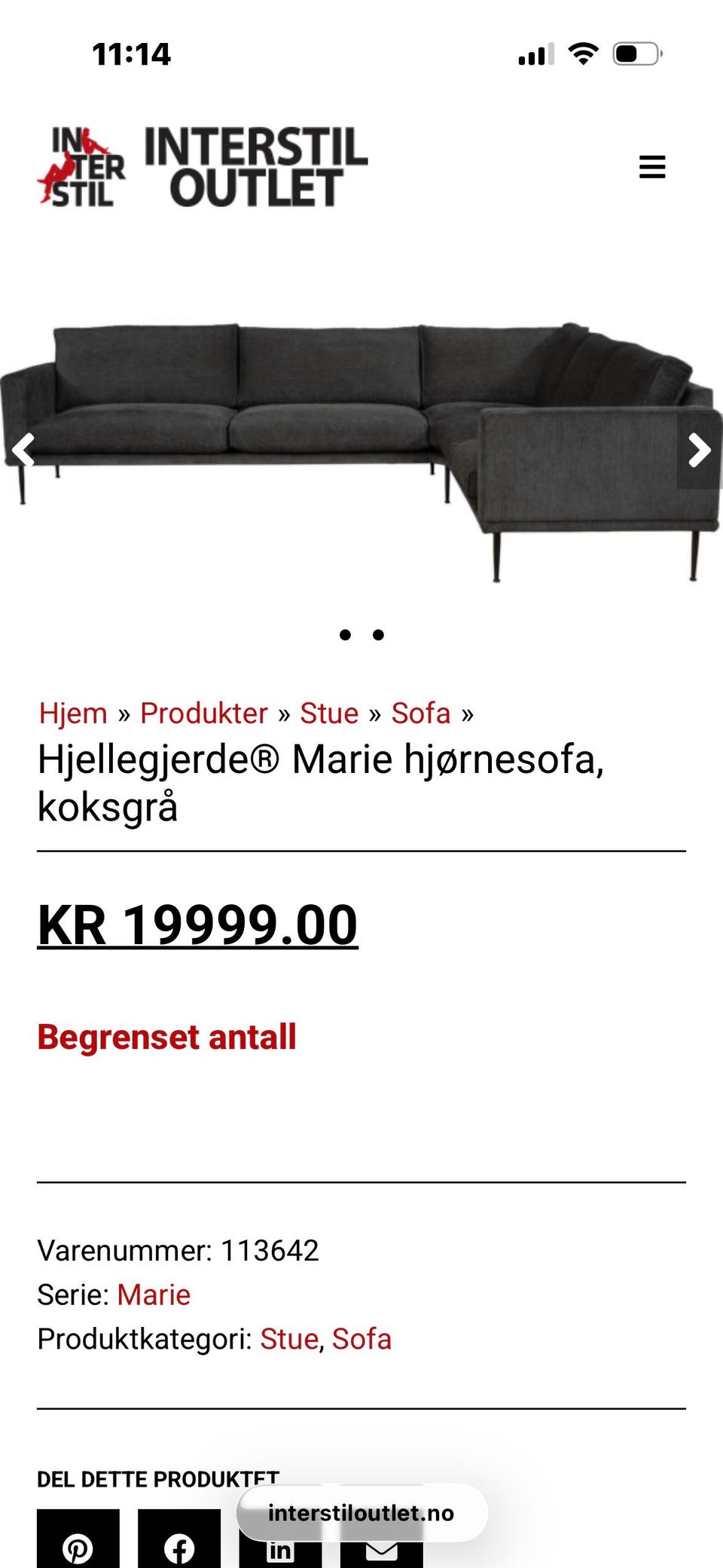Screen dimensions: 723x1568
Task: Share the product on LinkedIn
Action: coord(280,1548)
